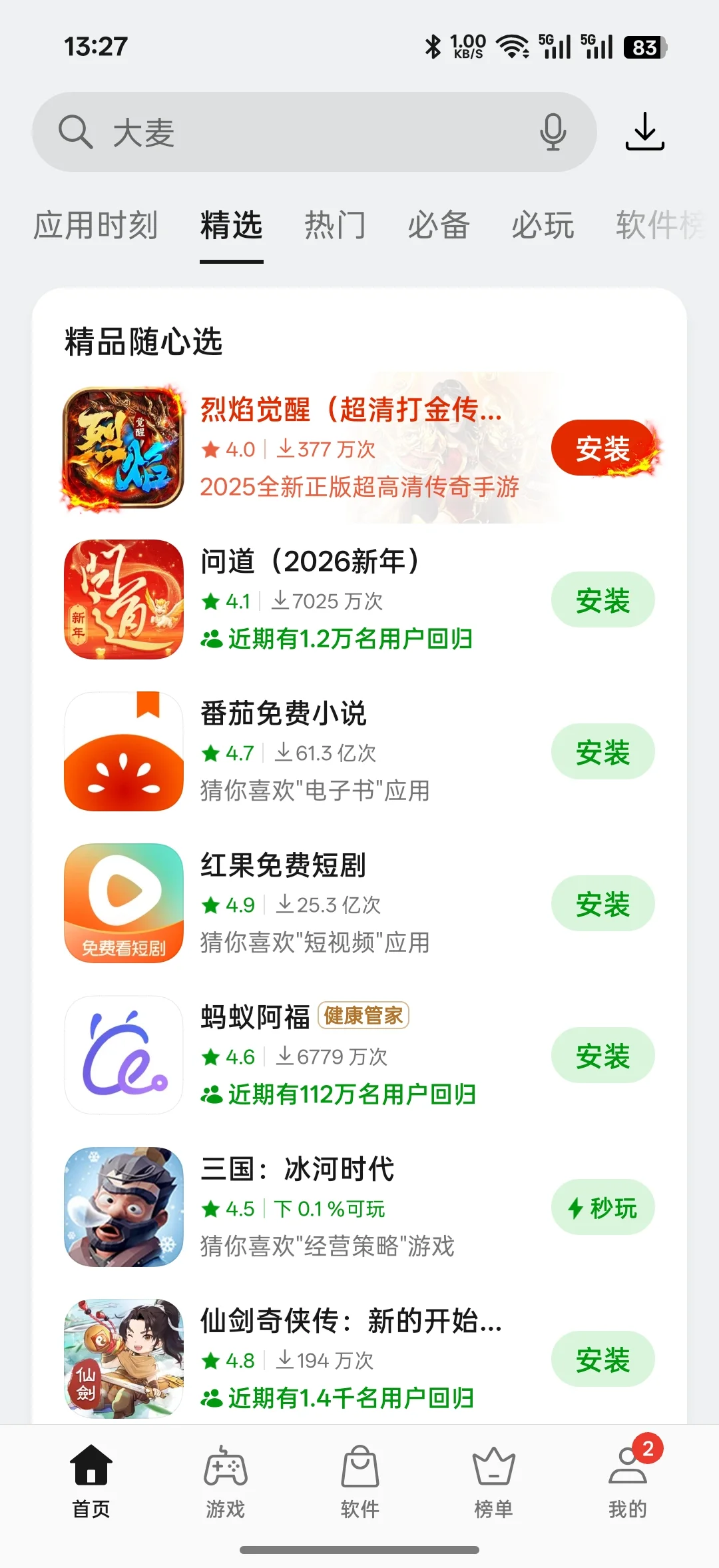Tap 秒玩 for 三国：冰河时代

pos(602,1208)
